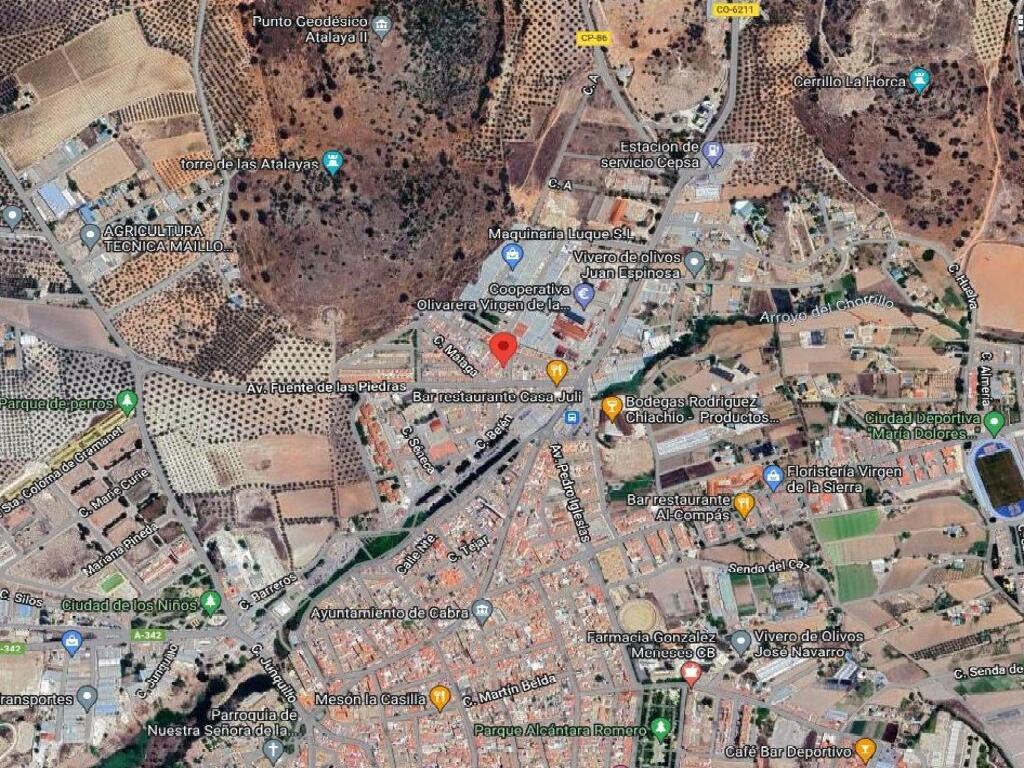
Task: Open Vivero de Olivos José Navarro marker
Action: point(741,641)
